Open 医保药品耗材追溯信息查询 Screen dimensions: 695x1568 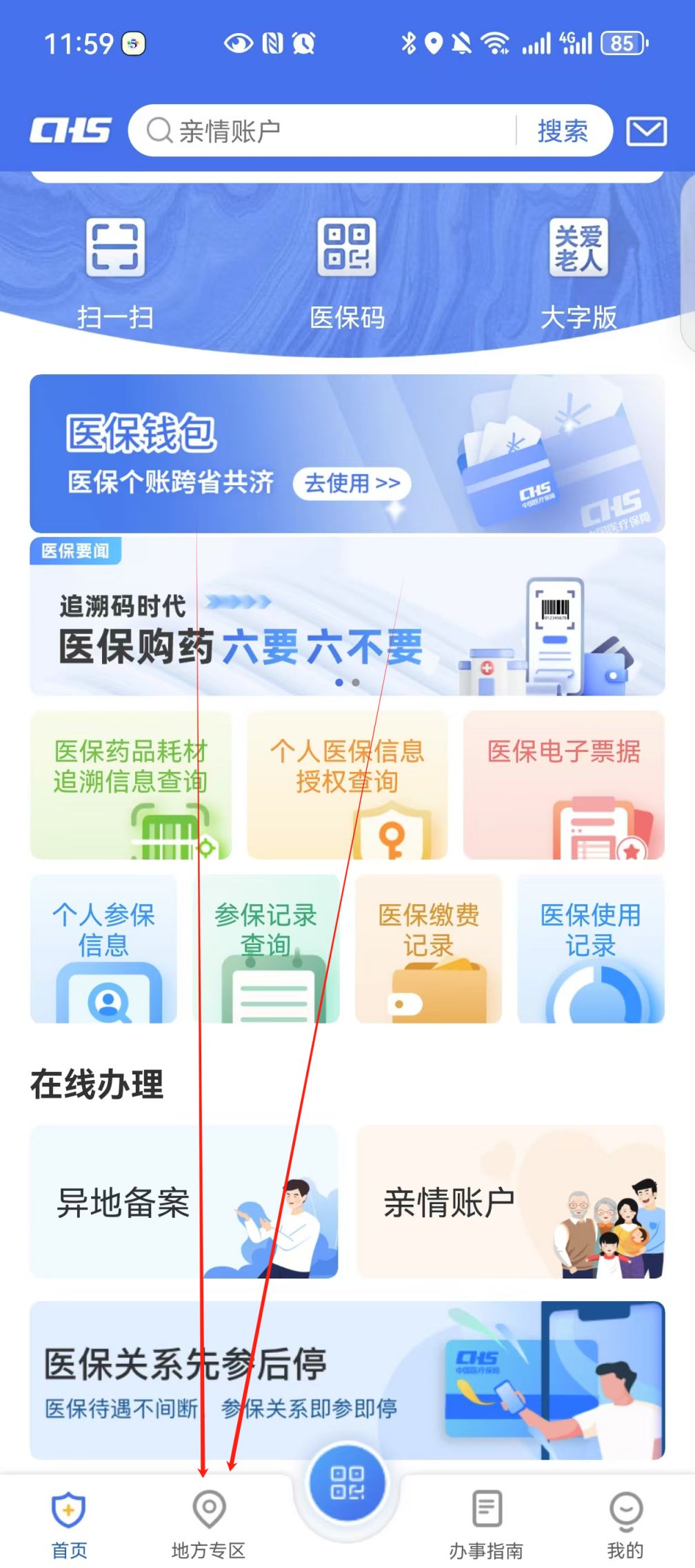[x=130, y=785]
